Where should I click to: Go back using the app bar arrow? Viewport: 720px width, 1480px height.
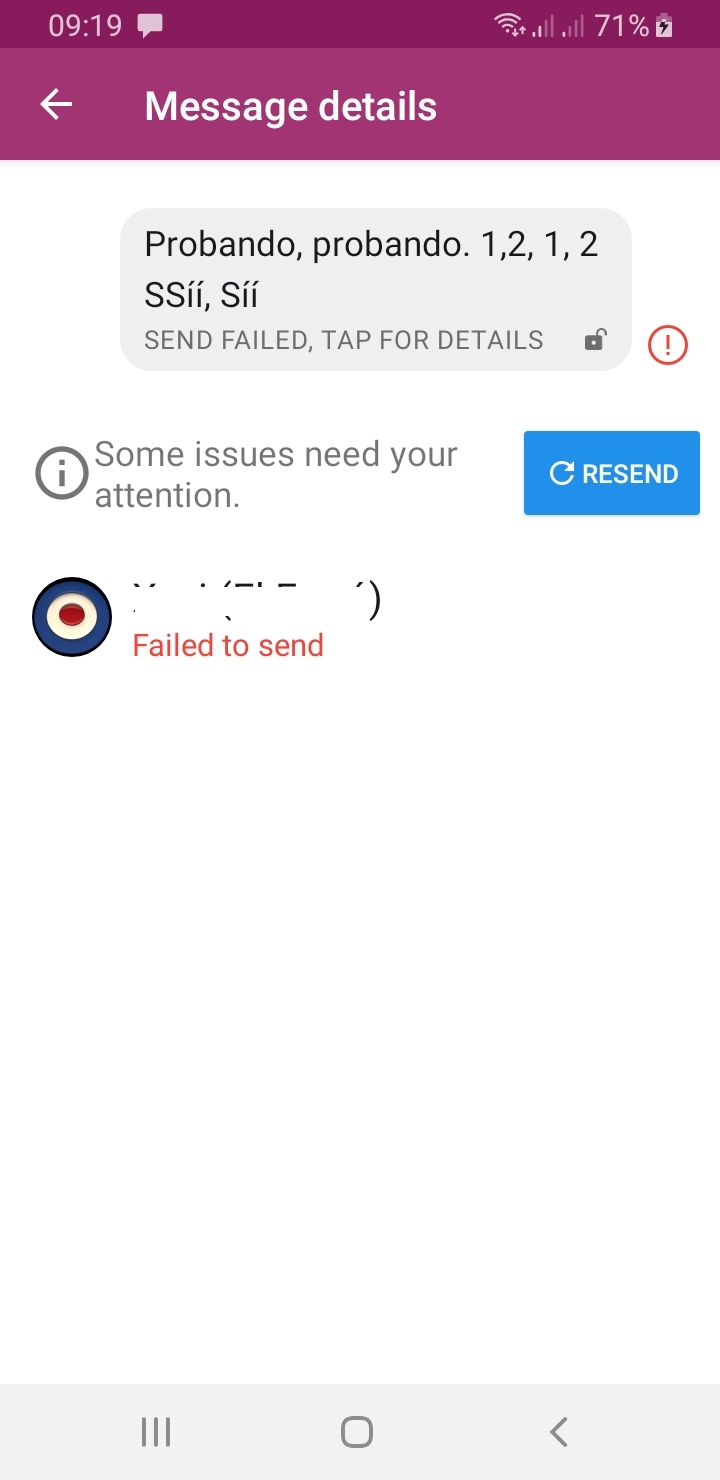[x=57, y=105]
